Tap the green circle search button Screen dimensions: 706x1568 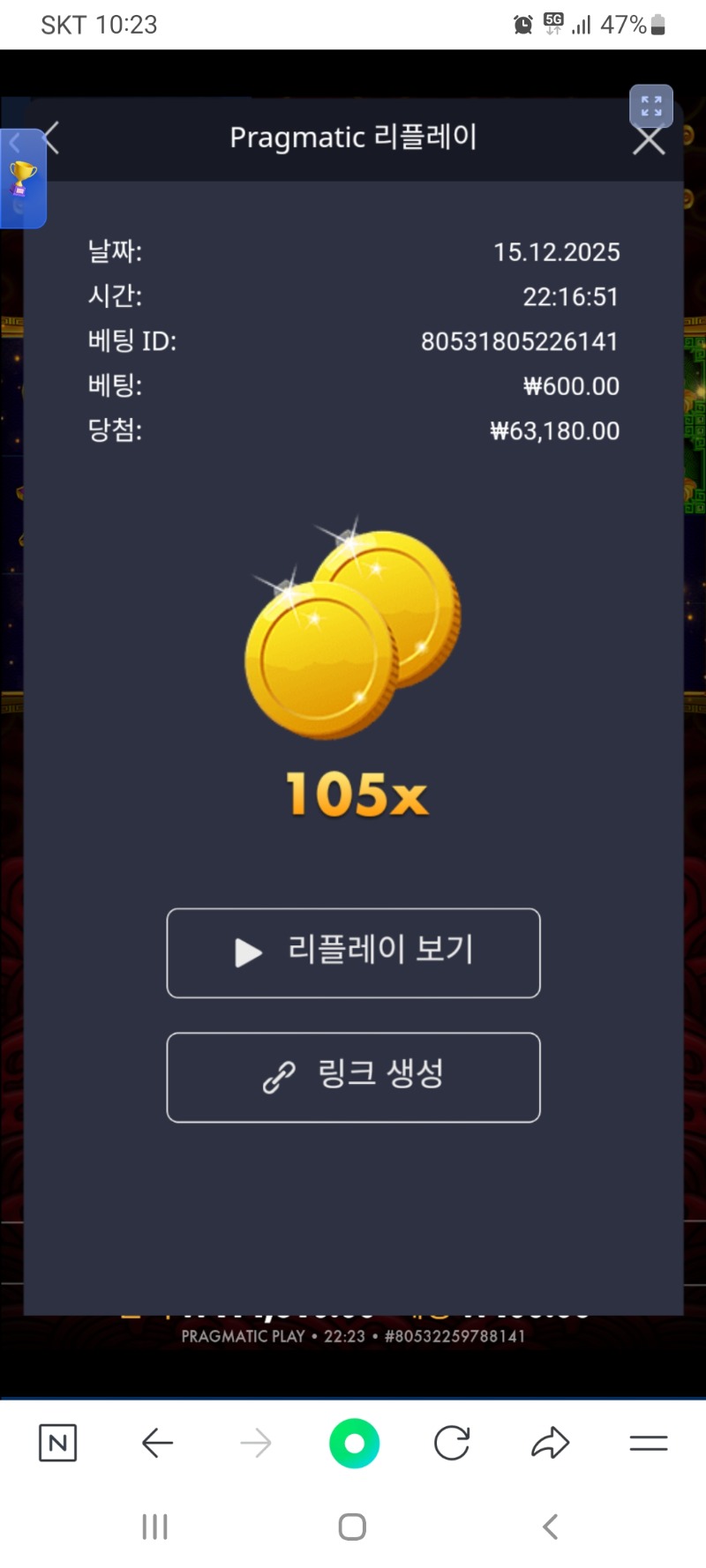click(354, 1443)
